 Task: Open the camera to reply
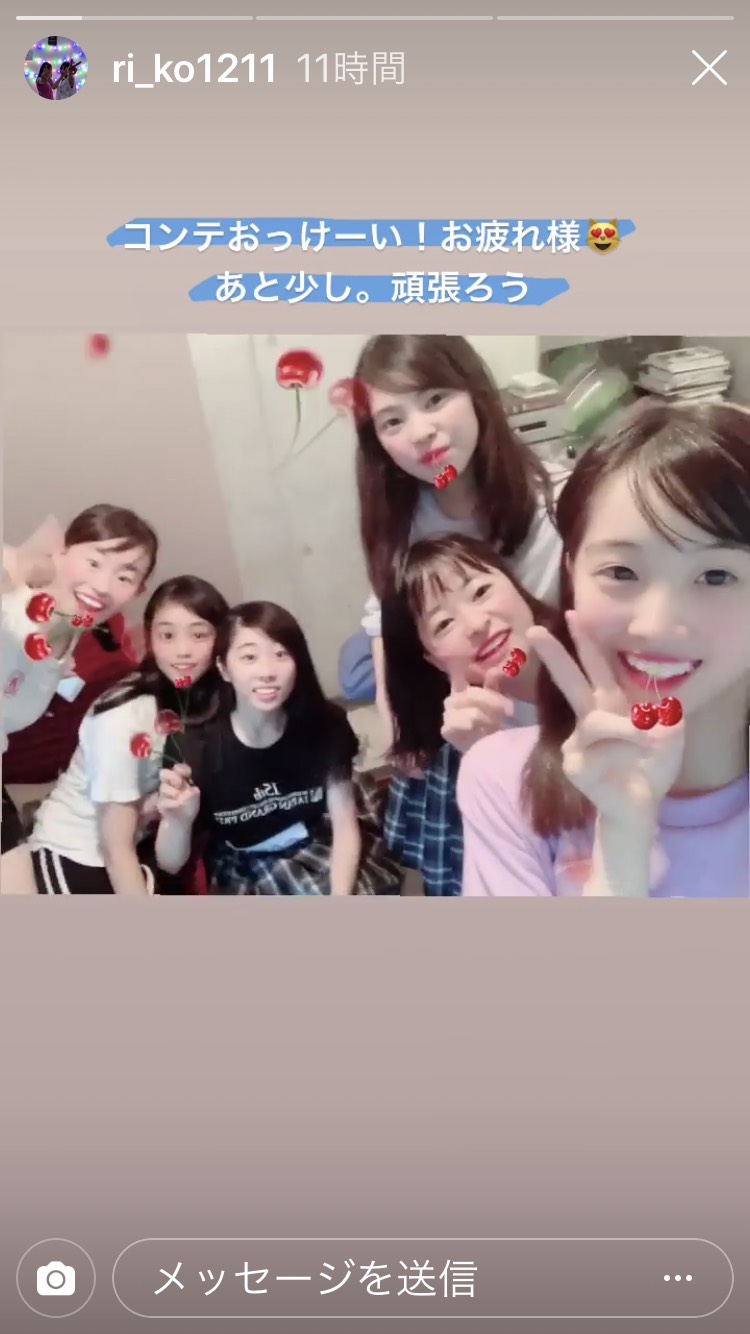[56, 1278]
